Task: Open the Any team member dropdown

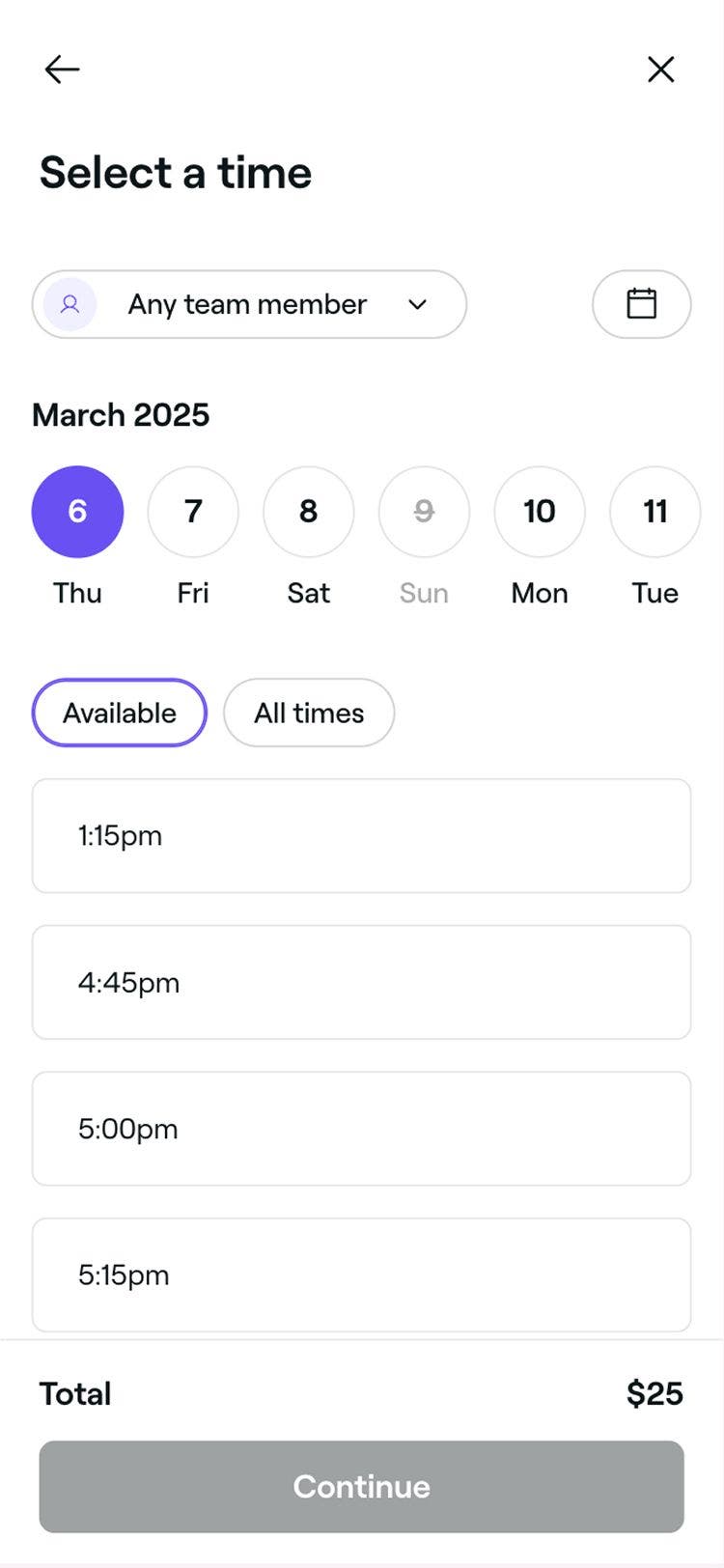Action: (x=248, y=304)
